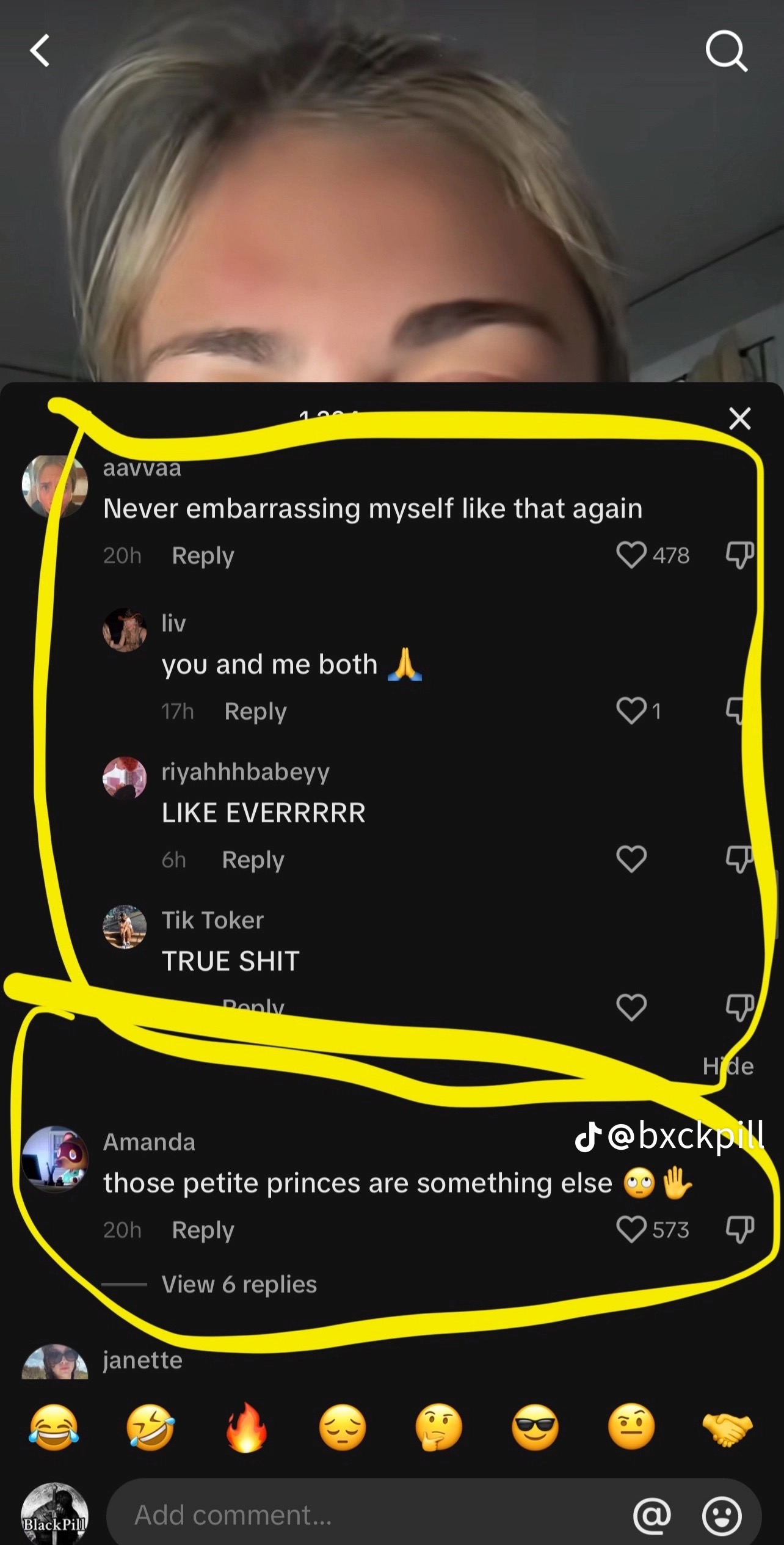Reply to aavvaa's comment

click(203, 556)
